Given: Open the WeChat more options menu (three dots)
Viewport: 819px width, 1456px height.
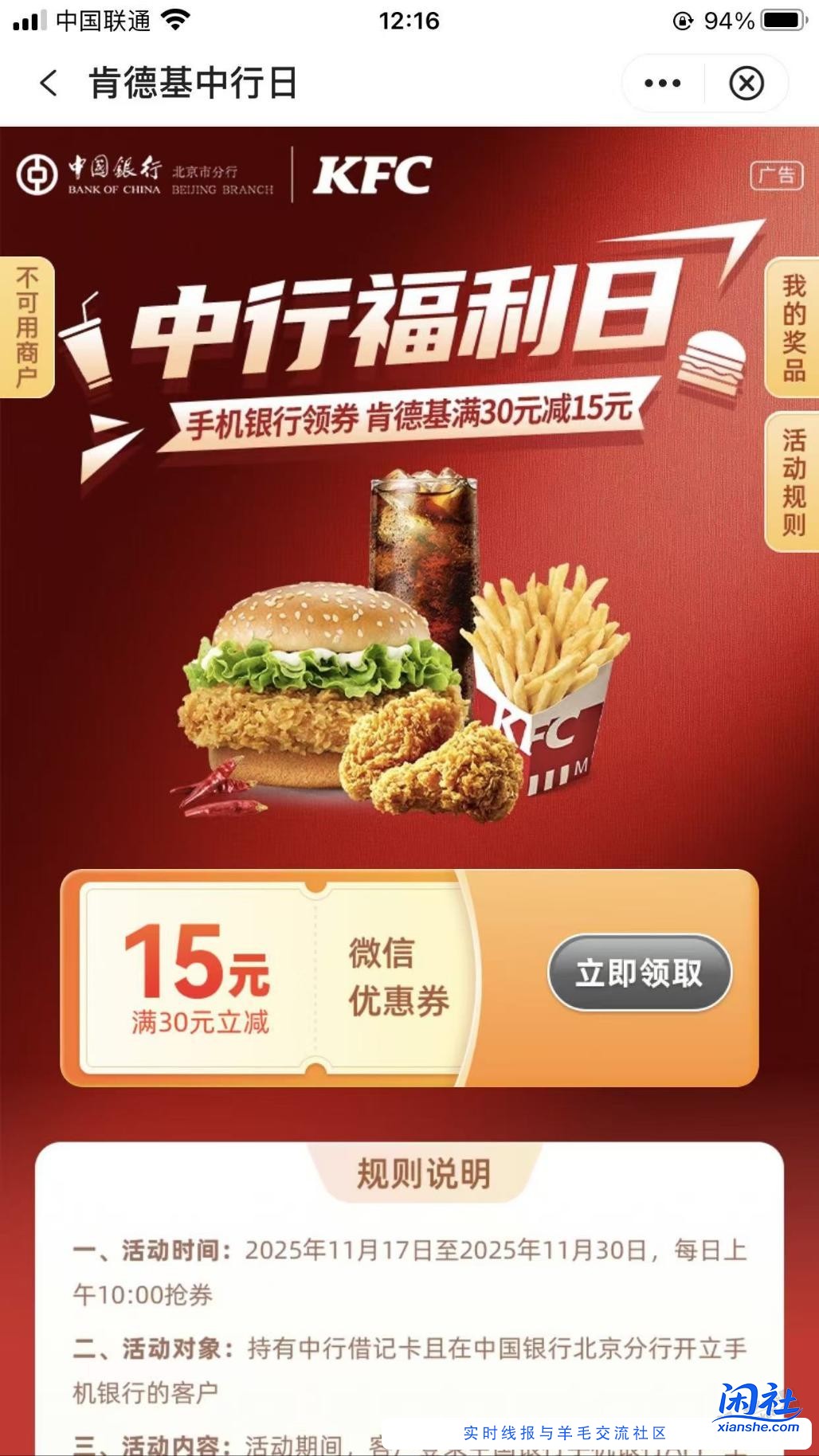Looking at the screenshot, I should click(x=664, y=82).
